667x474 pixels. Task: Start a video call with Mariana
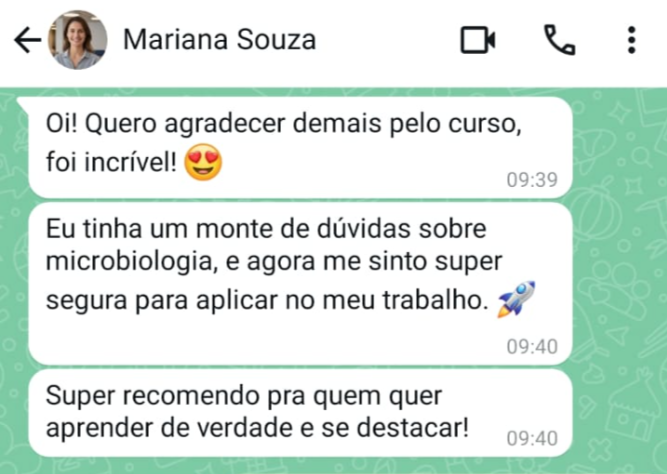pyautogui.click(x=478, y=40)
